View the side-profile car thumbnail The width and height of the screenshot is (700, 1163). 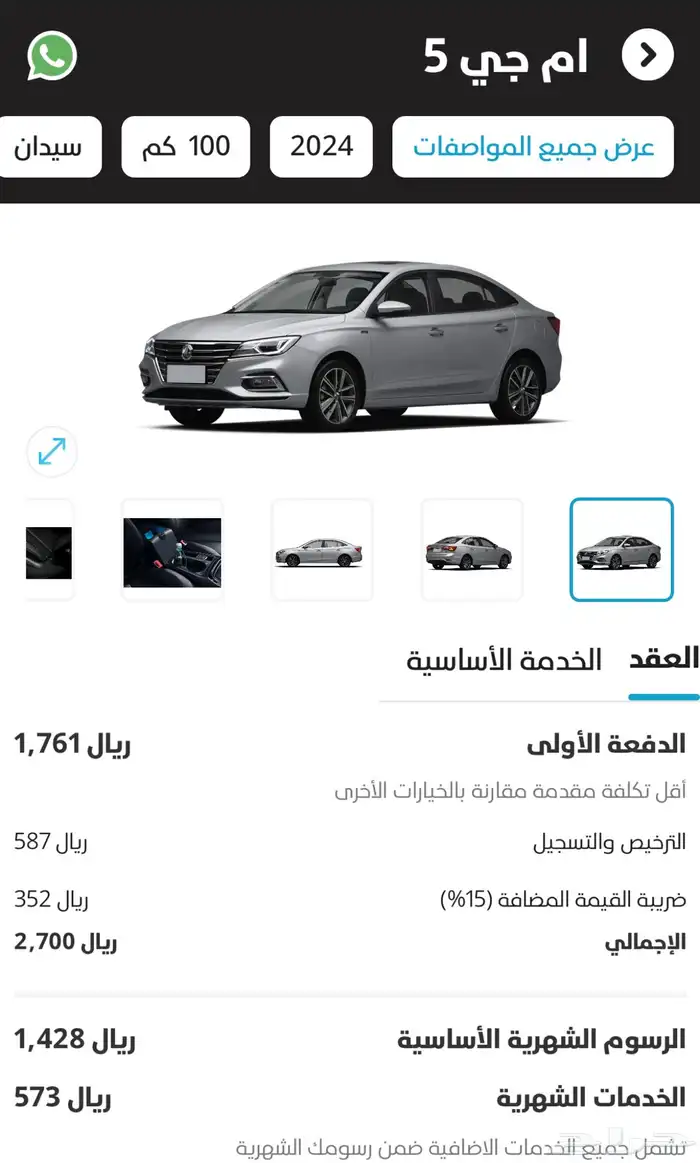tap(322, 550)
